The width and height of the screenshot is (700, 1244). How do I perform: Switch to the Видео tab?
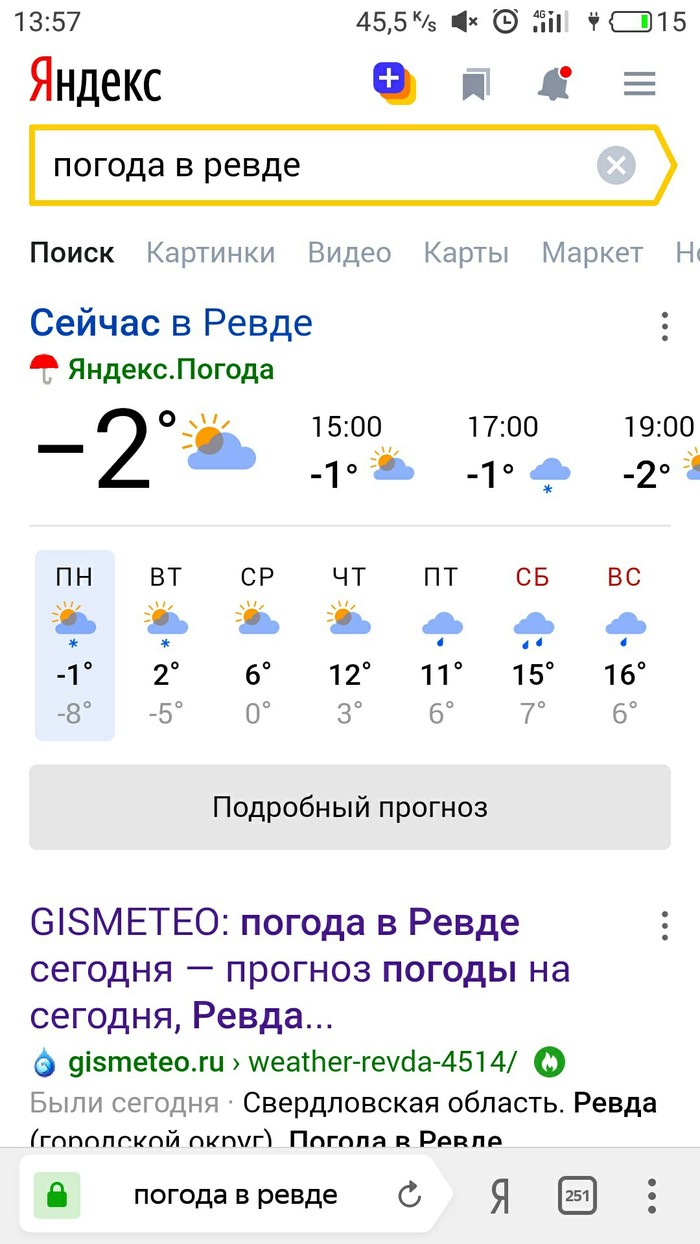(349, 253)
